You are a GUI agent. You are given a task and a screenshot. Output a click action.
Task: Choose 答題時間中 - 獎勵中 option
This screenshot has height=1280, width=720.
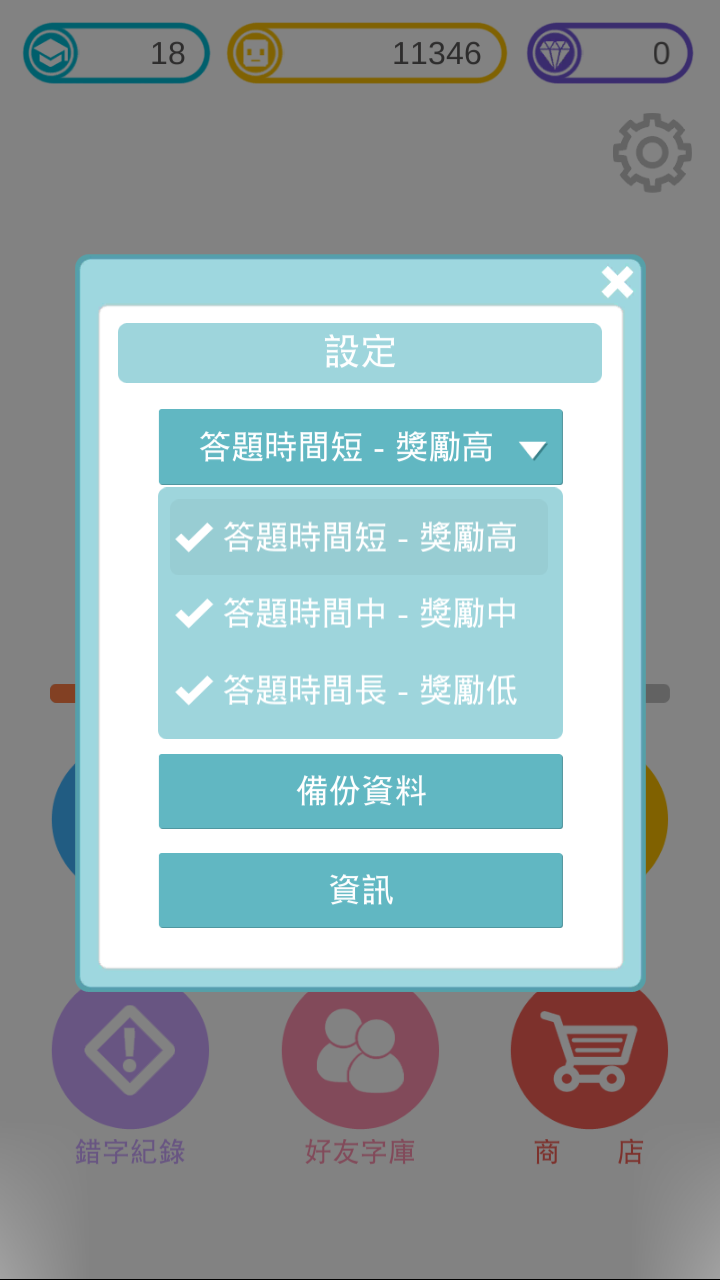tap(359, 613)
